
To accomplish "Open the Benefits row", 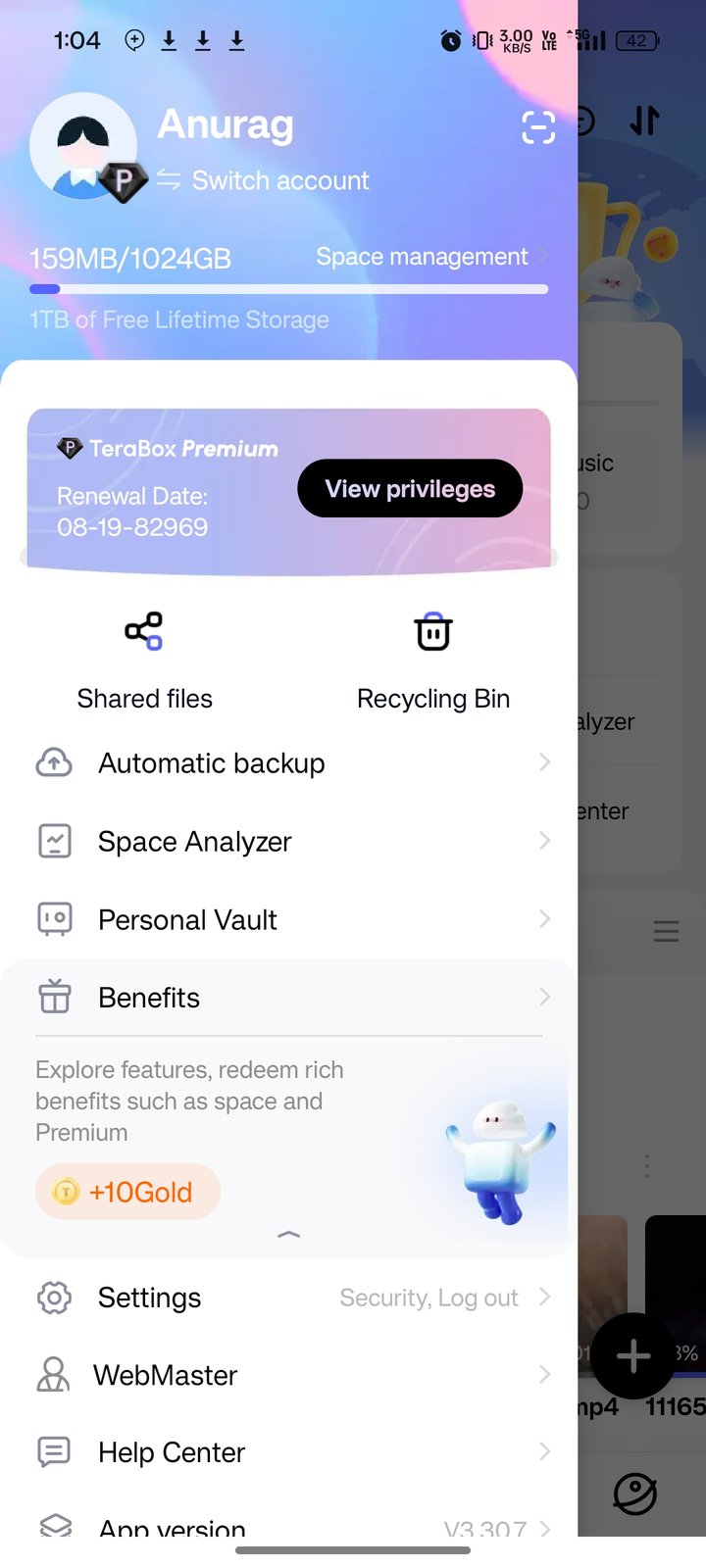I will pyautogui.click(x=288, y=998).
